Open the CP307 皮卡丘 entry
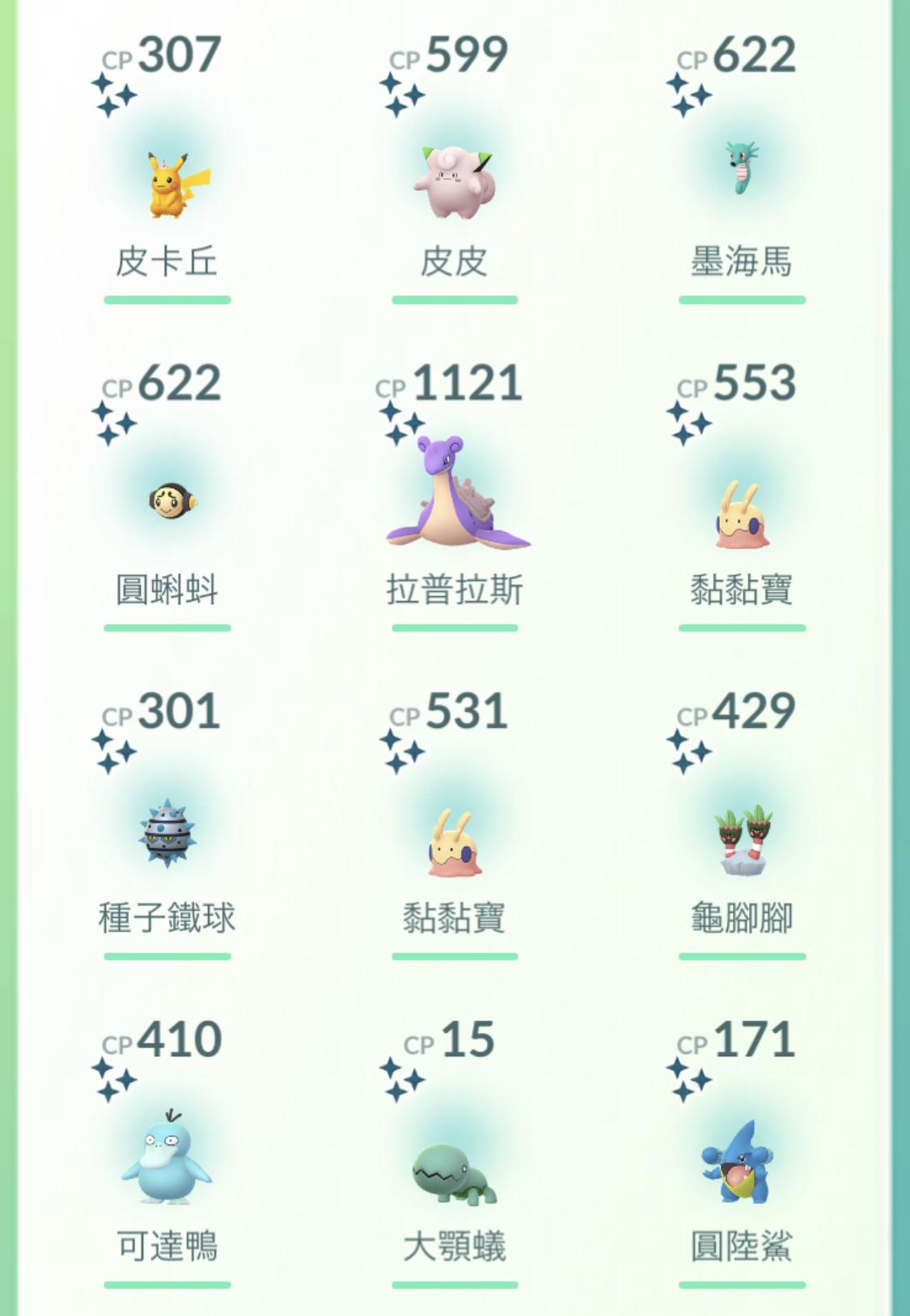Viewport: 910px width, 1316px height. 167,185
